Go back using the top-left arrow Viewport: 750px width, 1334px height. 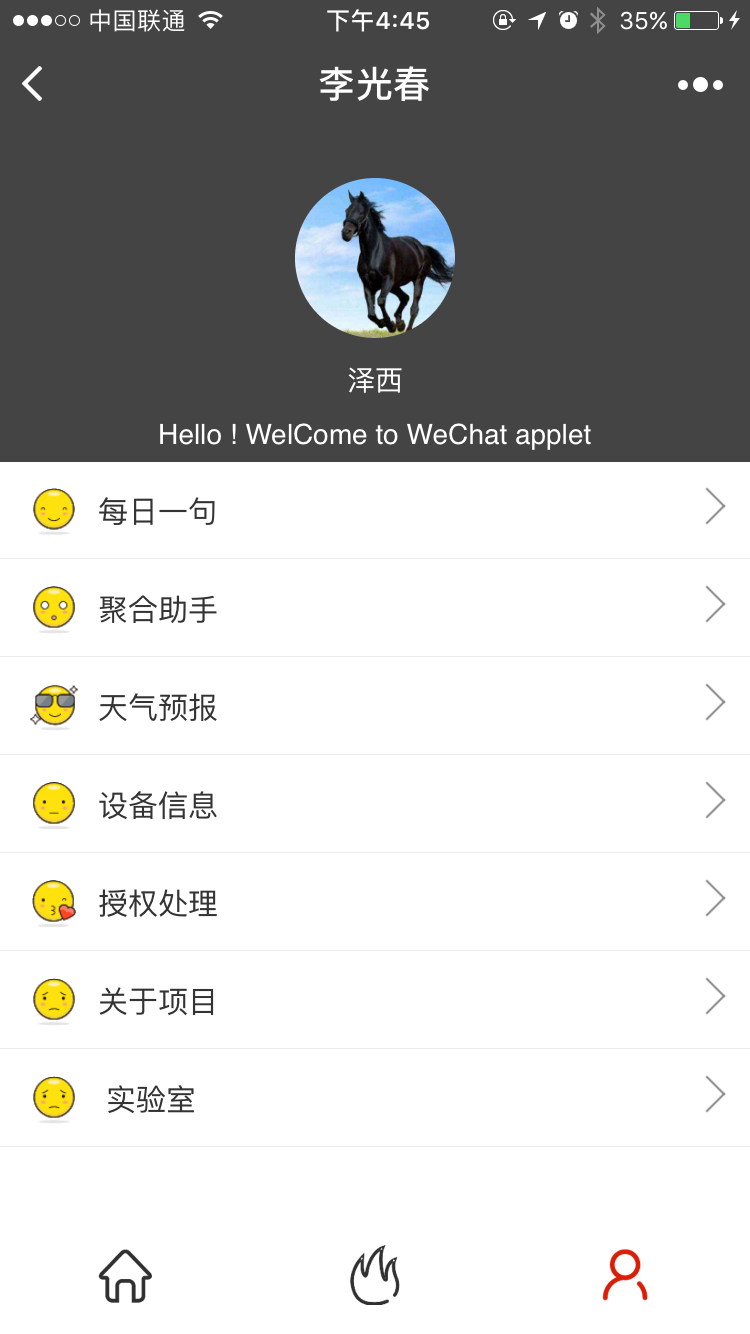[33, 84]
